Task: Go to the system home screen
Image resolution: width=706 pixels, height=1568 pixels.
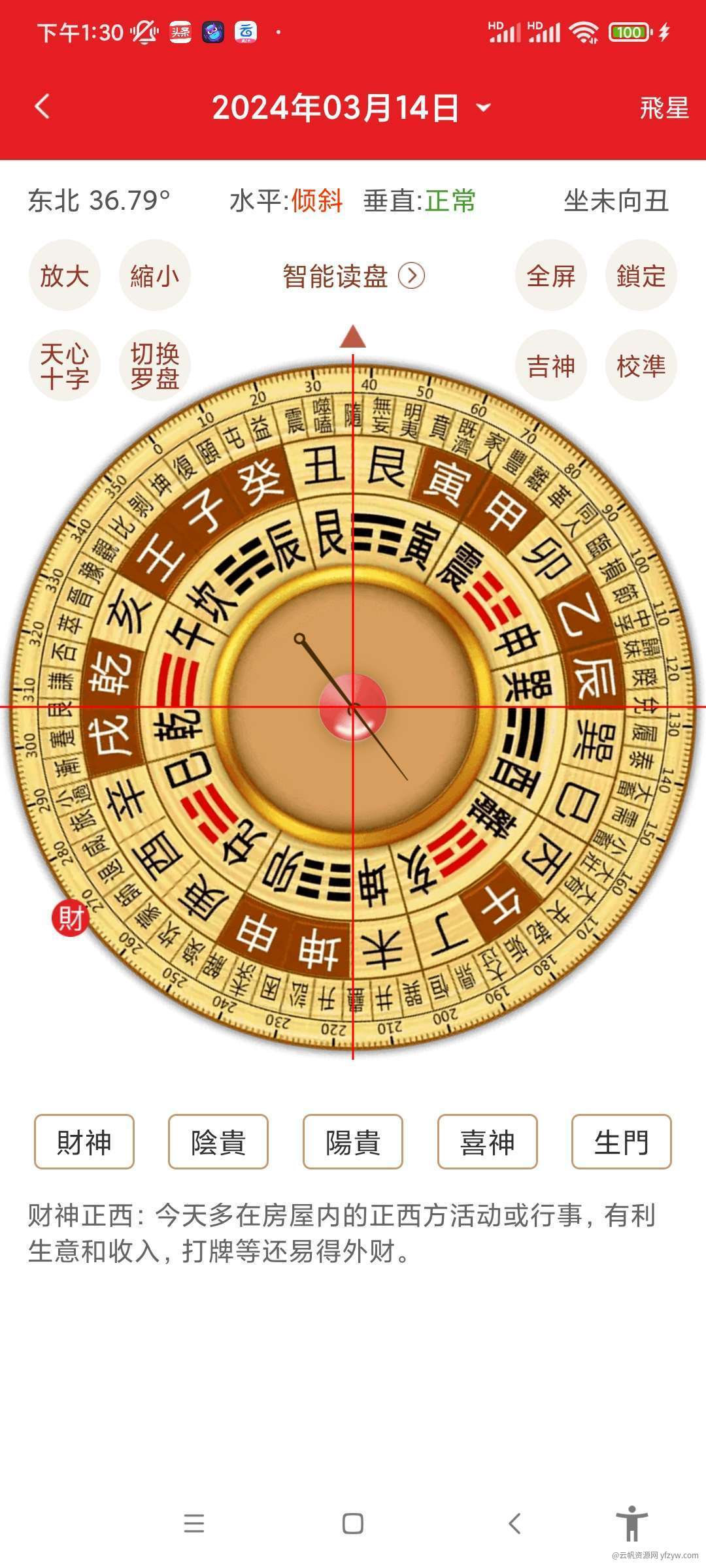Action: tap(353, 1524)
